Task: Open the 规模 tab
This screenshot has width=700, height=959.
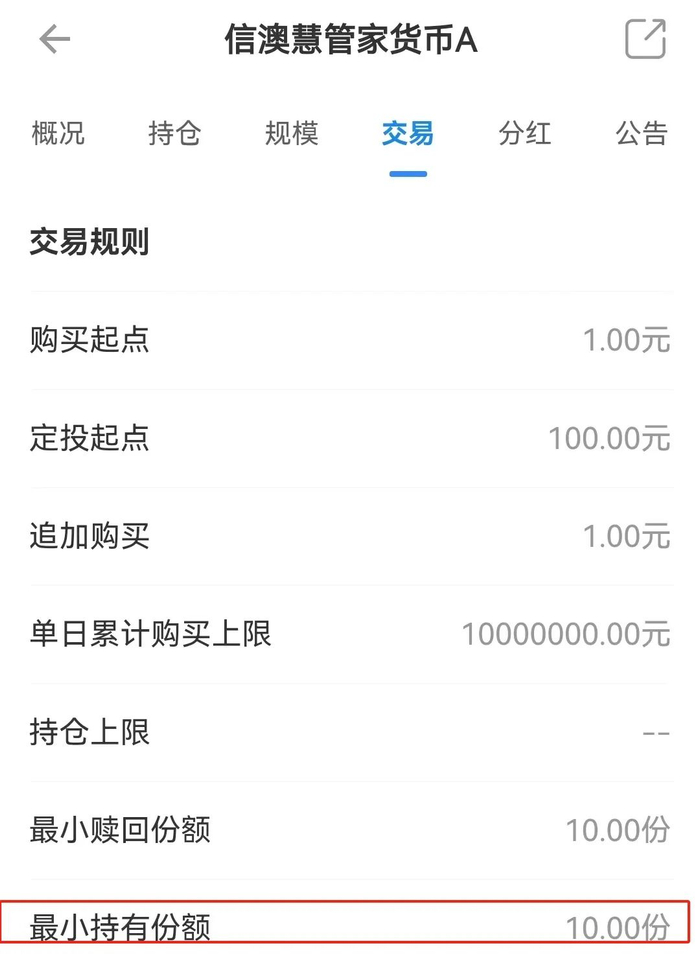Action: 292,133
